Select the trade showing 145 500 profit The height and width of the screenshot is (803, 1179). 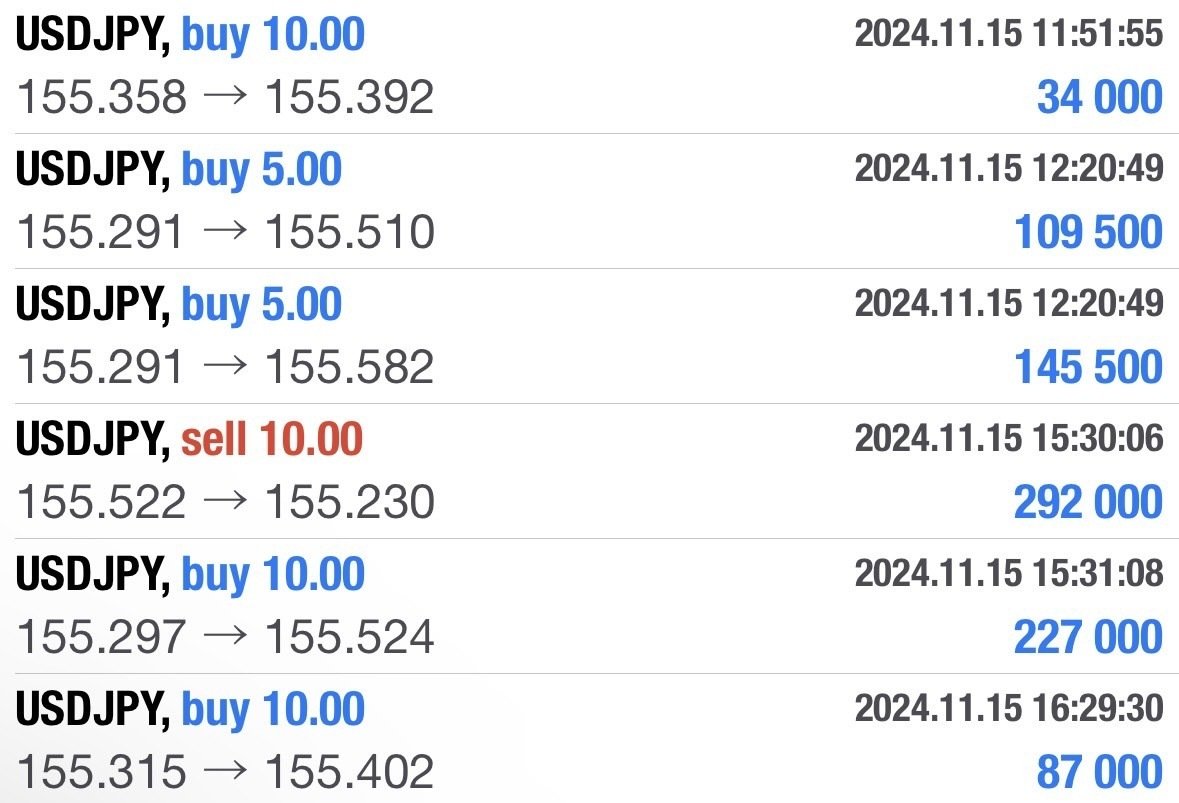click(x=589, y=336)
